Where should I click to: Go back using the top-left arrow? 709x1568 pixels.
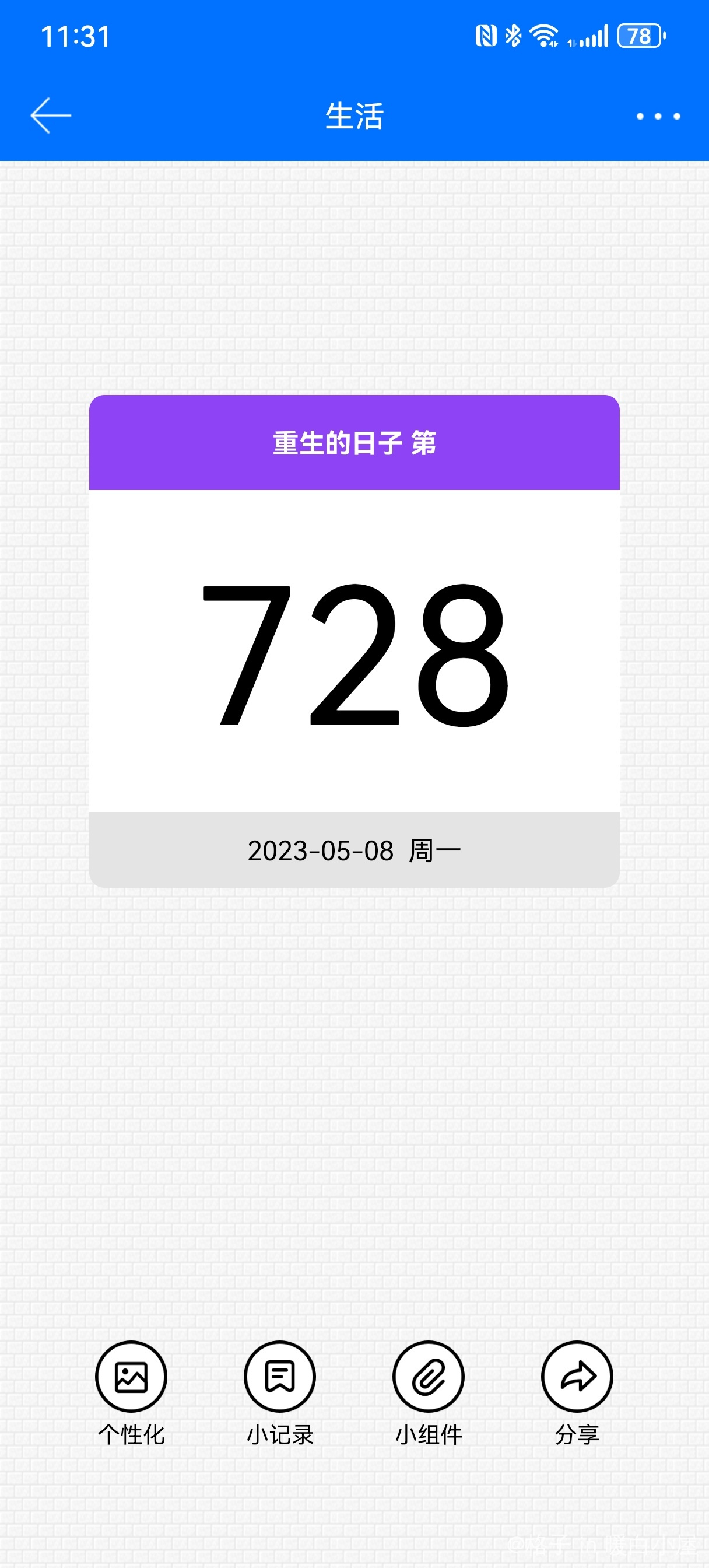point(51,116)
